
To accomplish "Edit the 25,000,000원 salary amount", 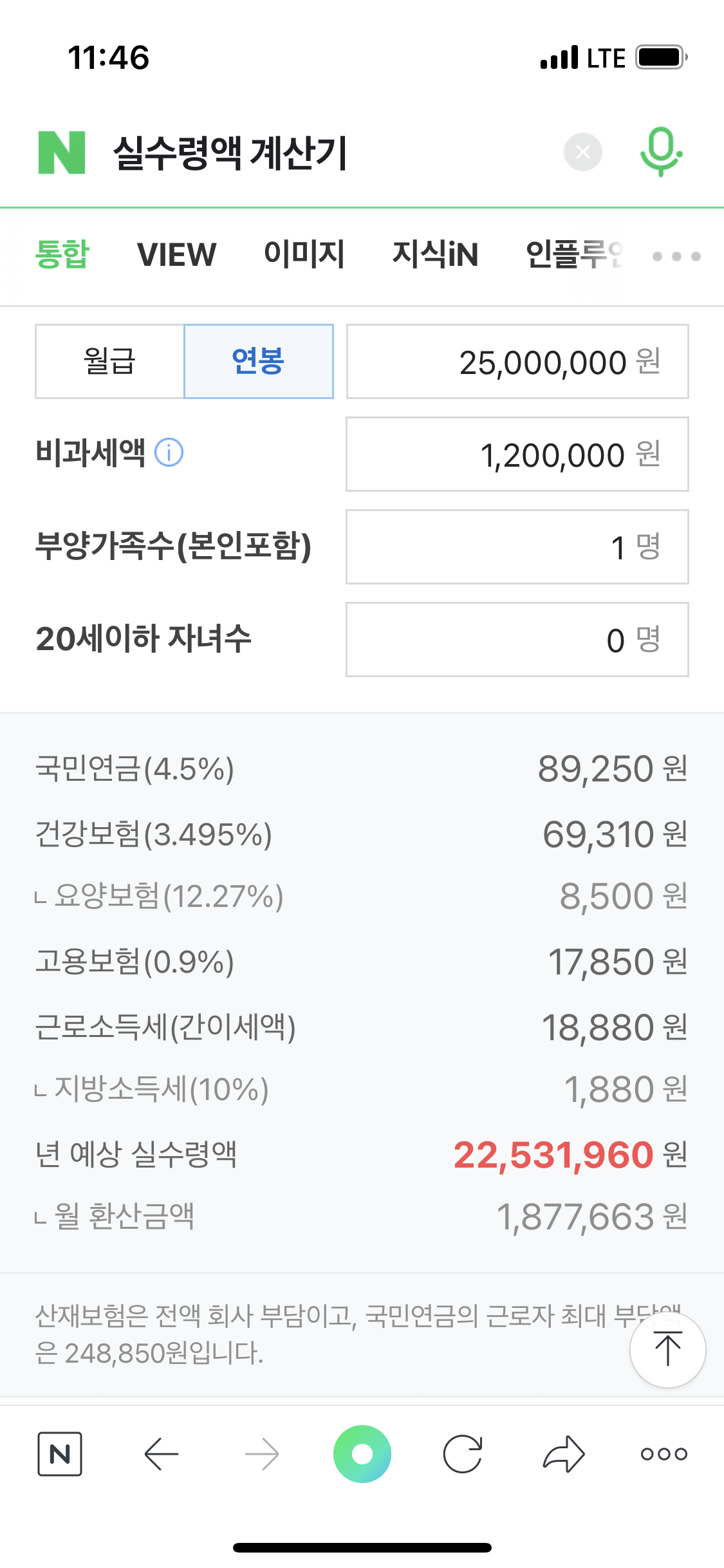I will 517,362.
